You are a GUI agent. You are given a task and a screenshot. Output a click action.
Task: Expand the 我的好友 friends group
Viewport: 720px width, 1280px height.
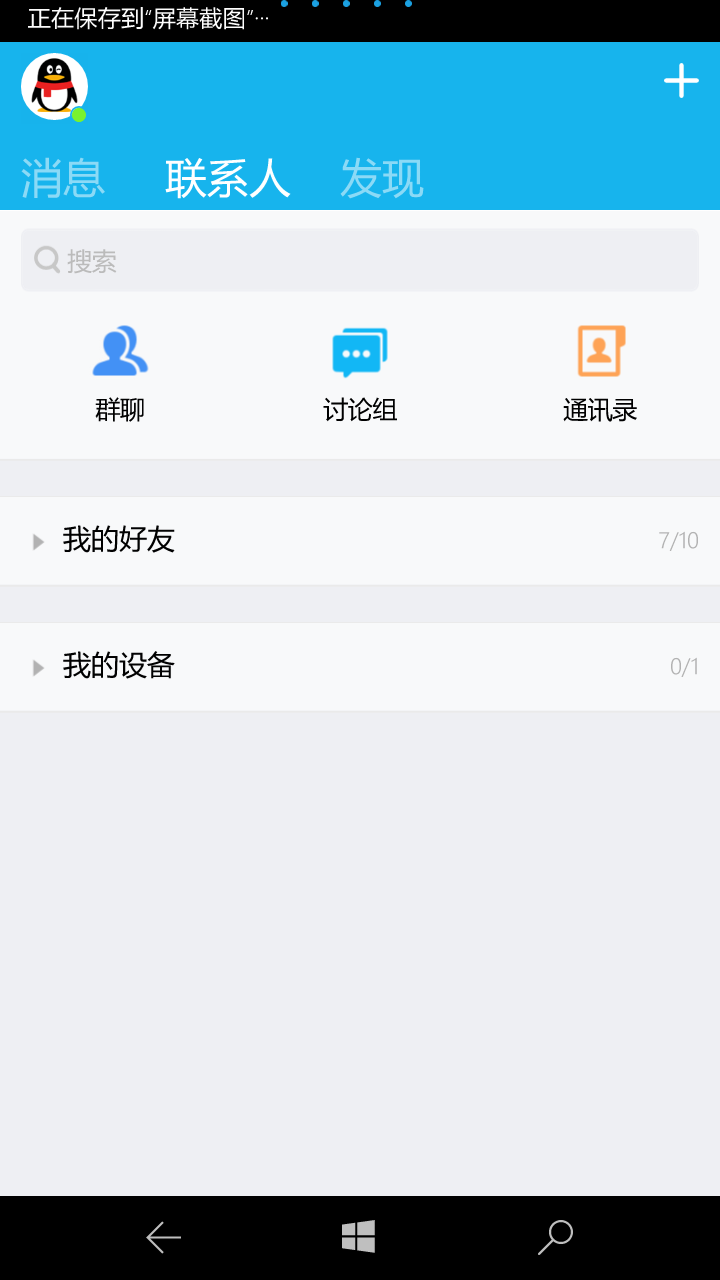click(360, 541)
